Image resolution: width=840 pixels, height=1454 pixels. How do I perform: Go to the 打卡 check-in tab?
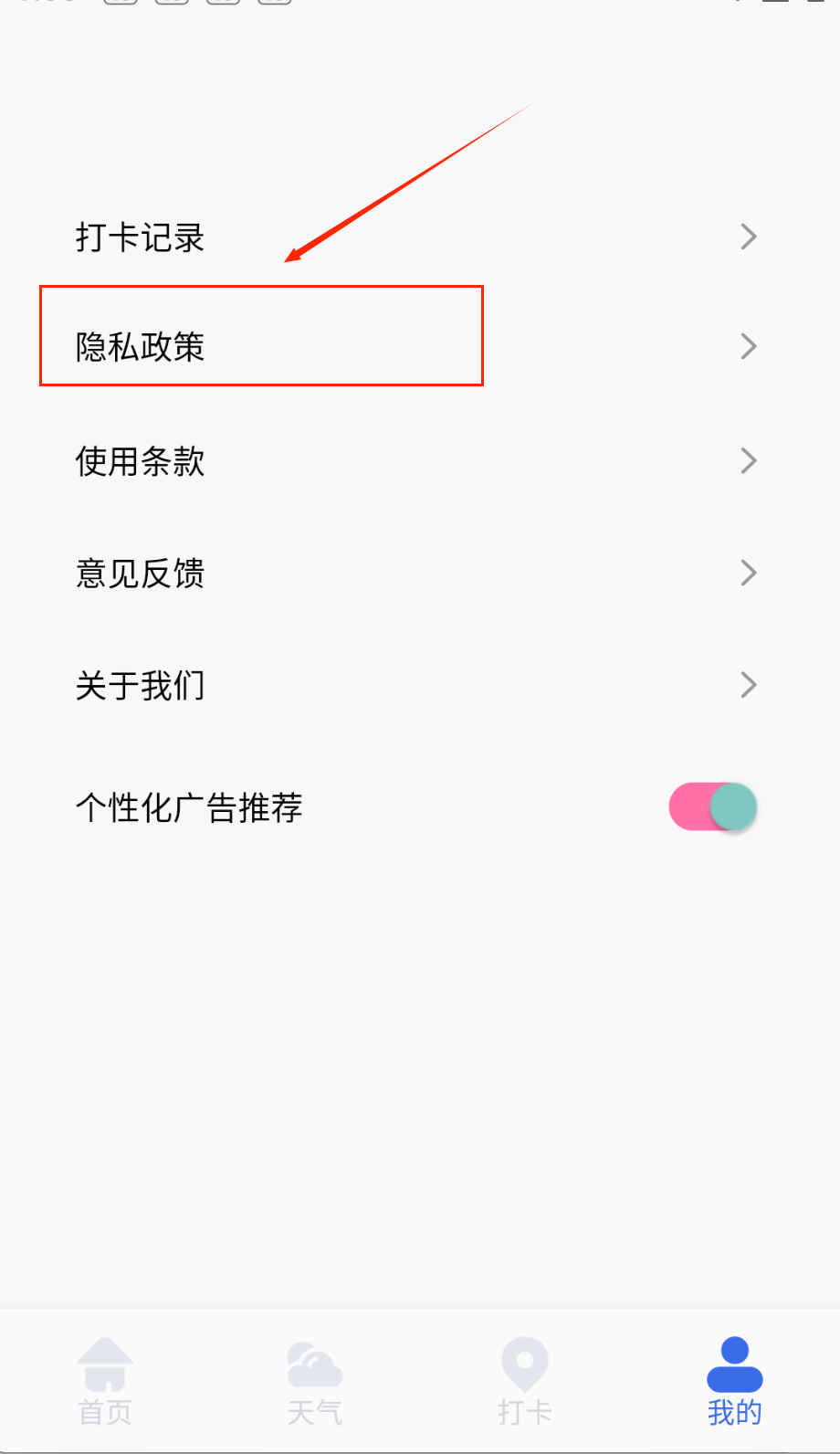coord(525,1381)
